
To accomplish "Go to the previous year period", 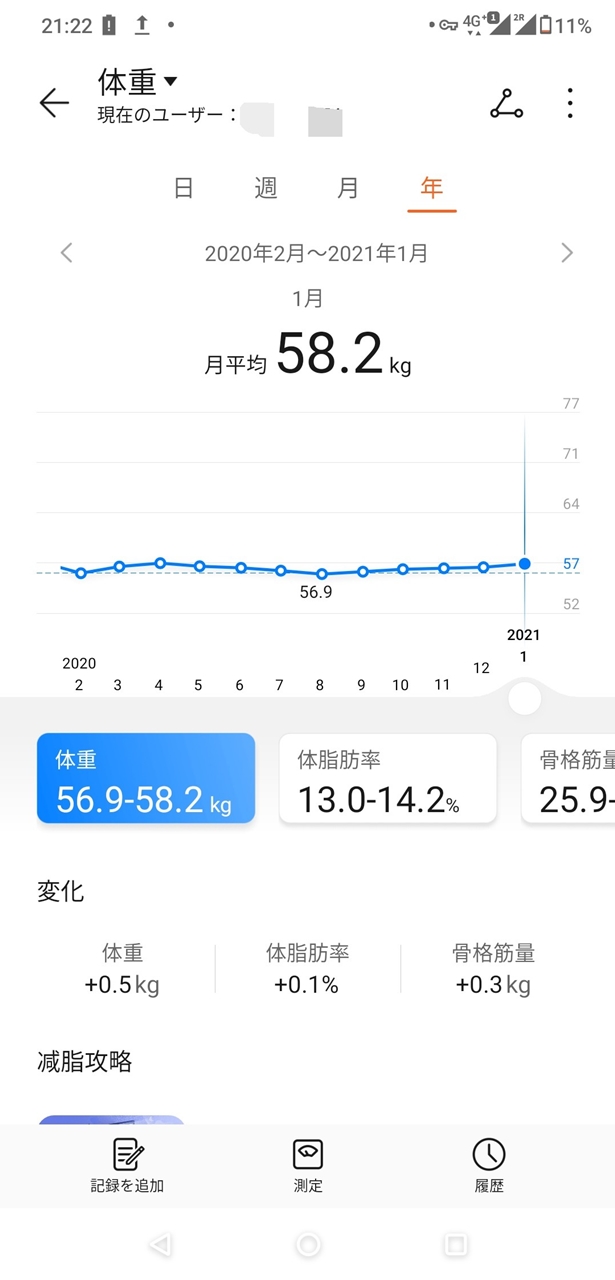I will click(67, 253).
